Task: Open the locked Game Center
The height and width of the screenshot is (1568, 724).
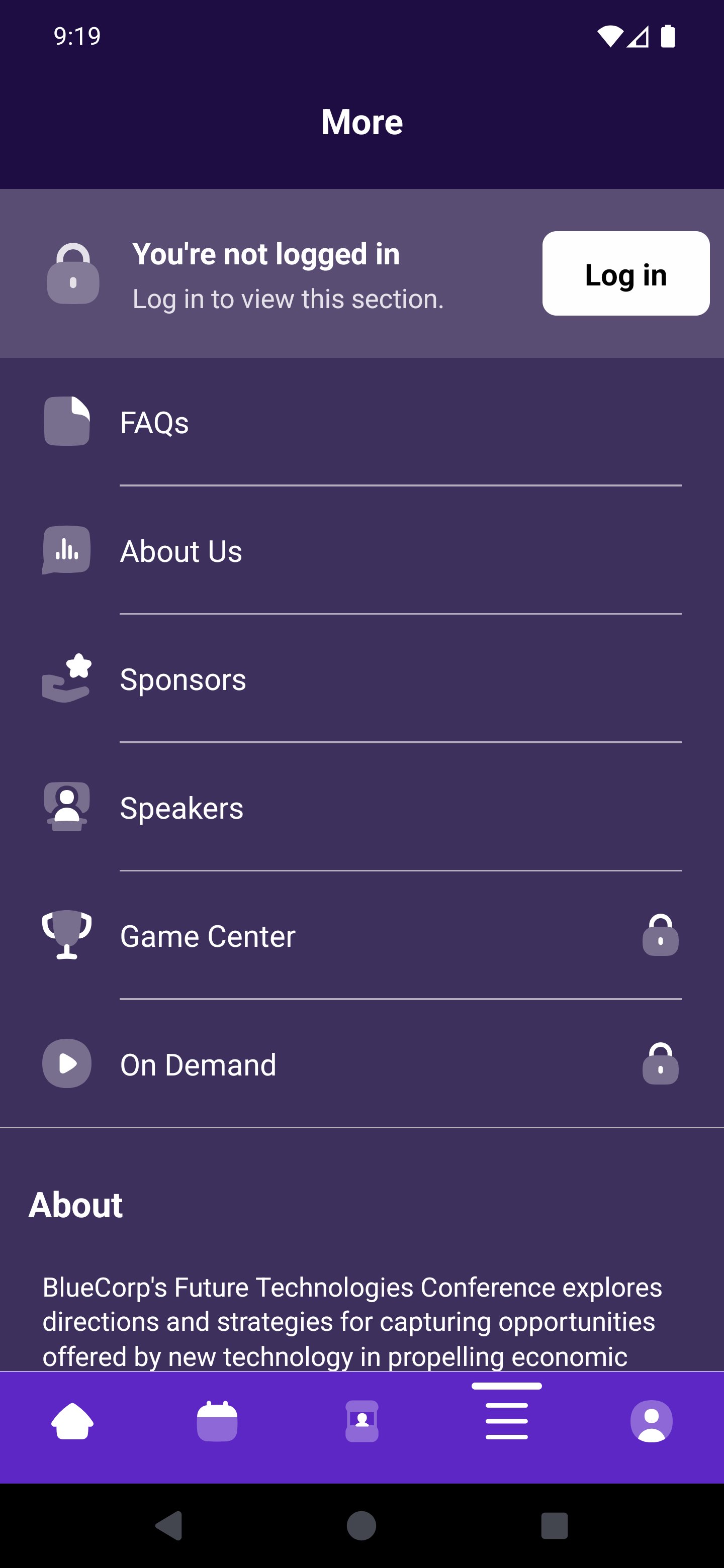Action: 361,936
